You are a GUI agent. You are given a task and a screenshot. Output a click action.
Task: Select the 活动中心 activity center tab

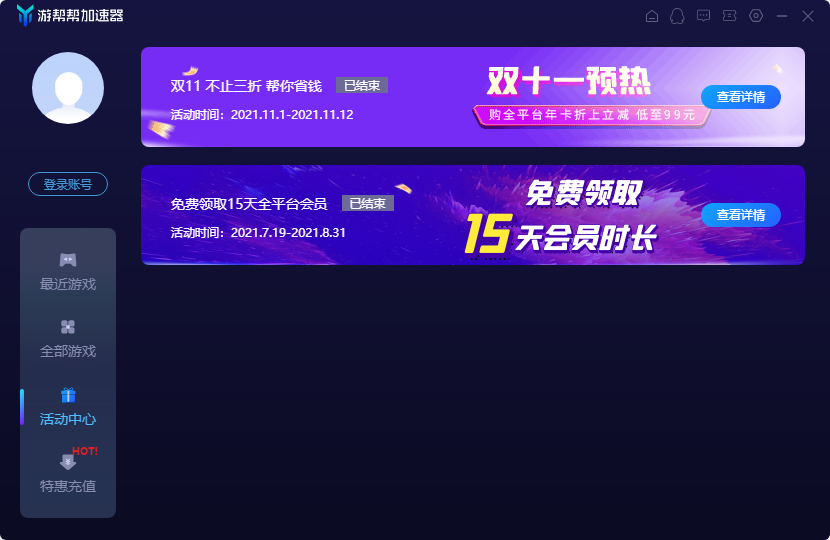68,407
